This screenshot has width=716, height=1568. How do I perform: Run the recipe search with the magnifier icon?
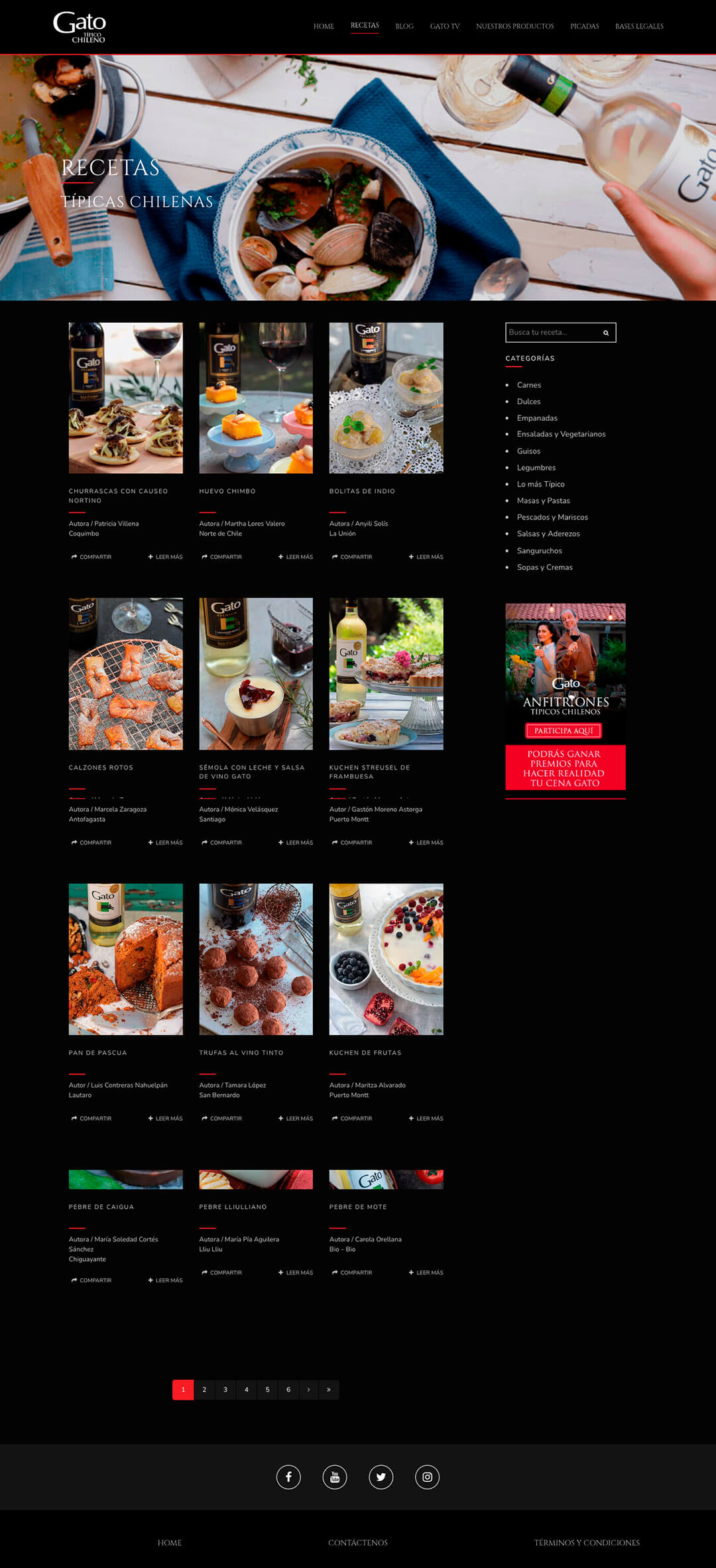606,333
